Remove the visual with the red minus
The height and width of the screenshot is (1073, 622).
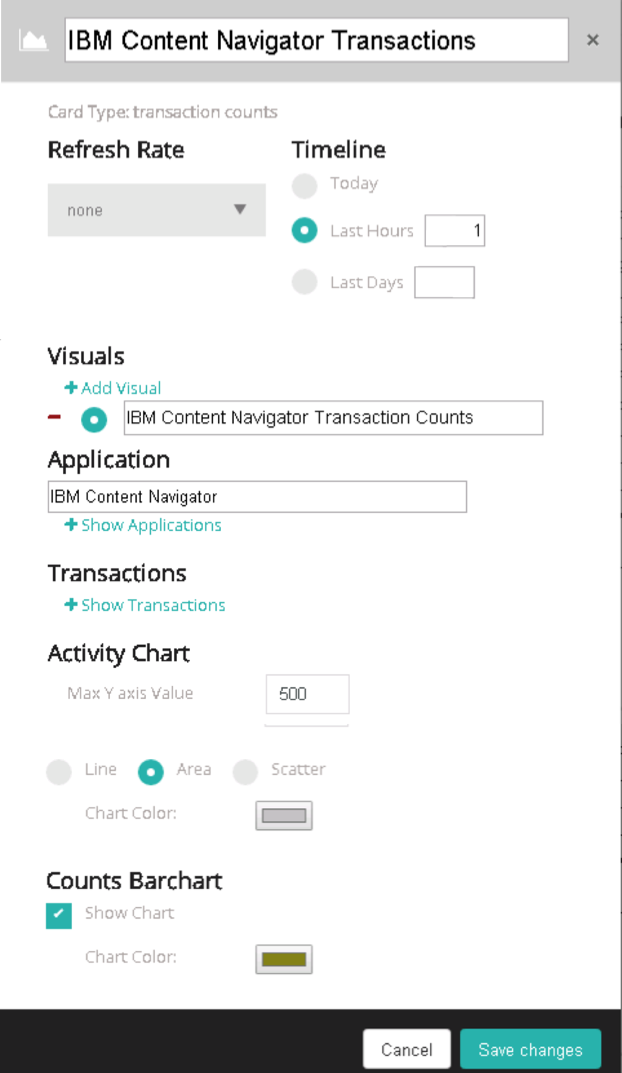click(54, 417)
